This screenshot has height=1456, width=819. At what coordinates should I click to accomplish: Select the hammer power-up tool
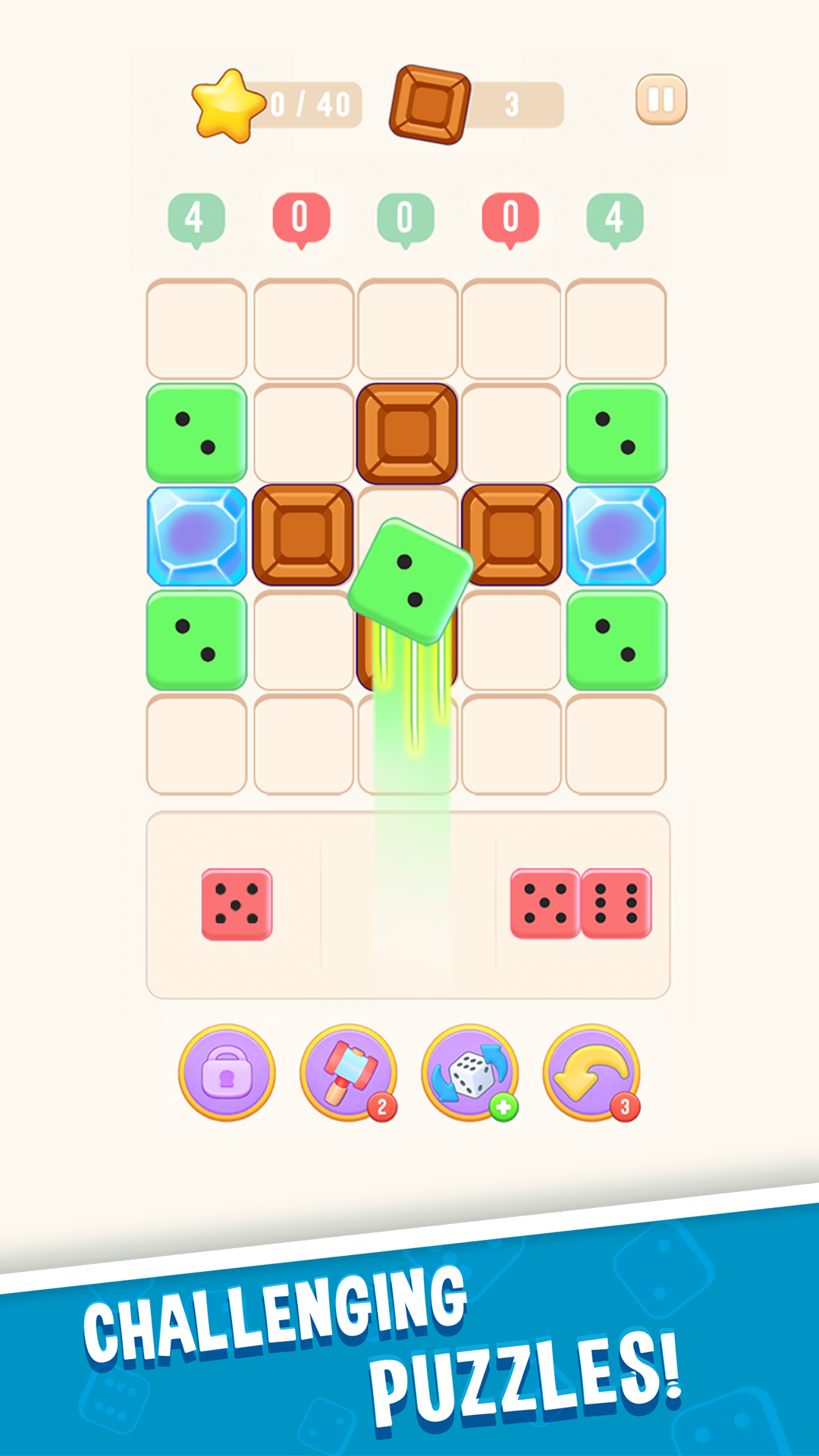click(348, 1072)
